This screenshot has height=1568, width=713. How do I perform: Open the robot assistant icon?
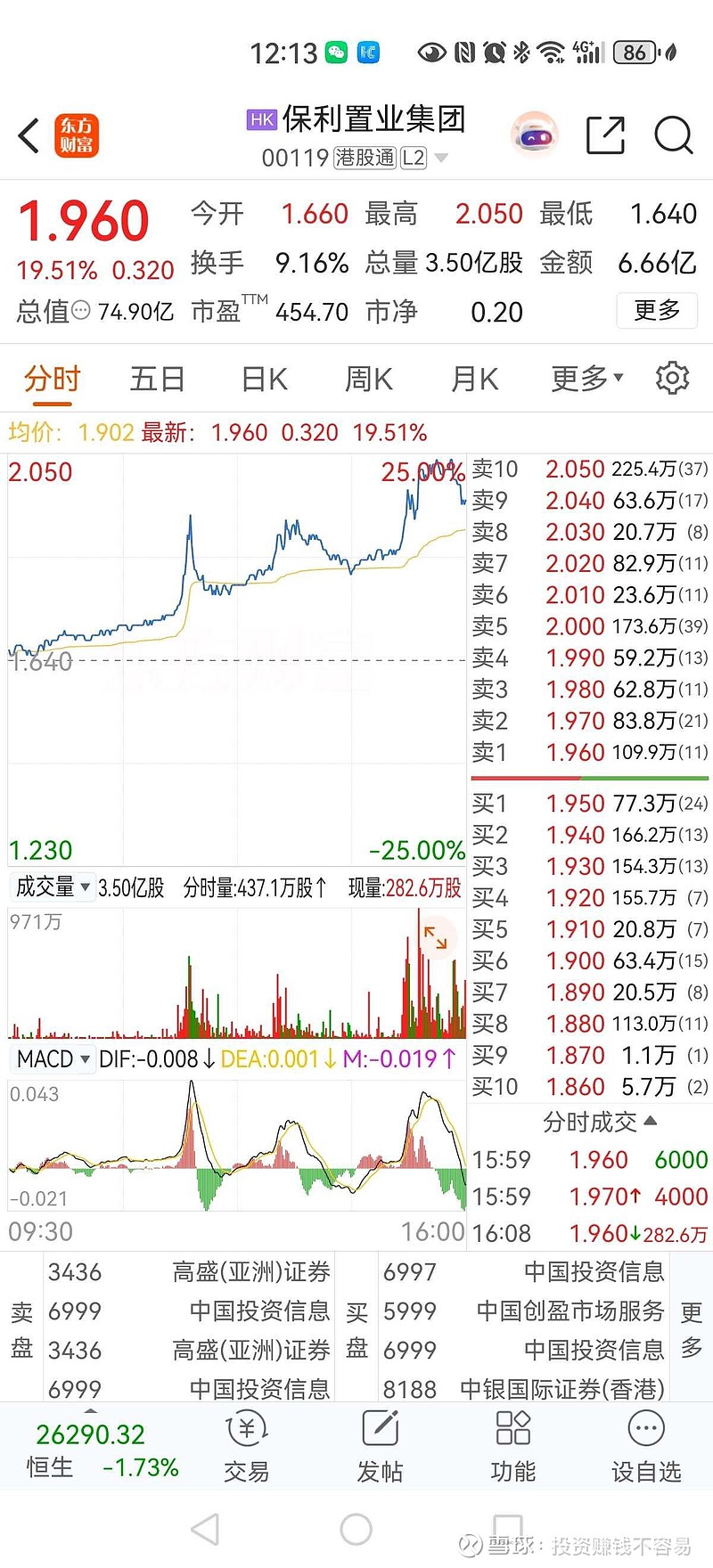(535, 135)
